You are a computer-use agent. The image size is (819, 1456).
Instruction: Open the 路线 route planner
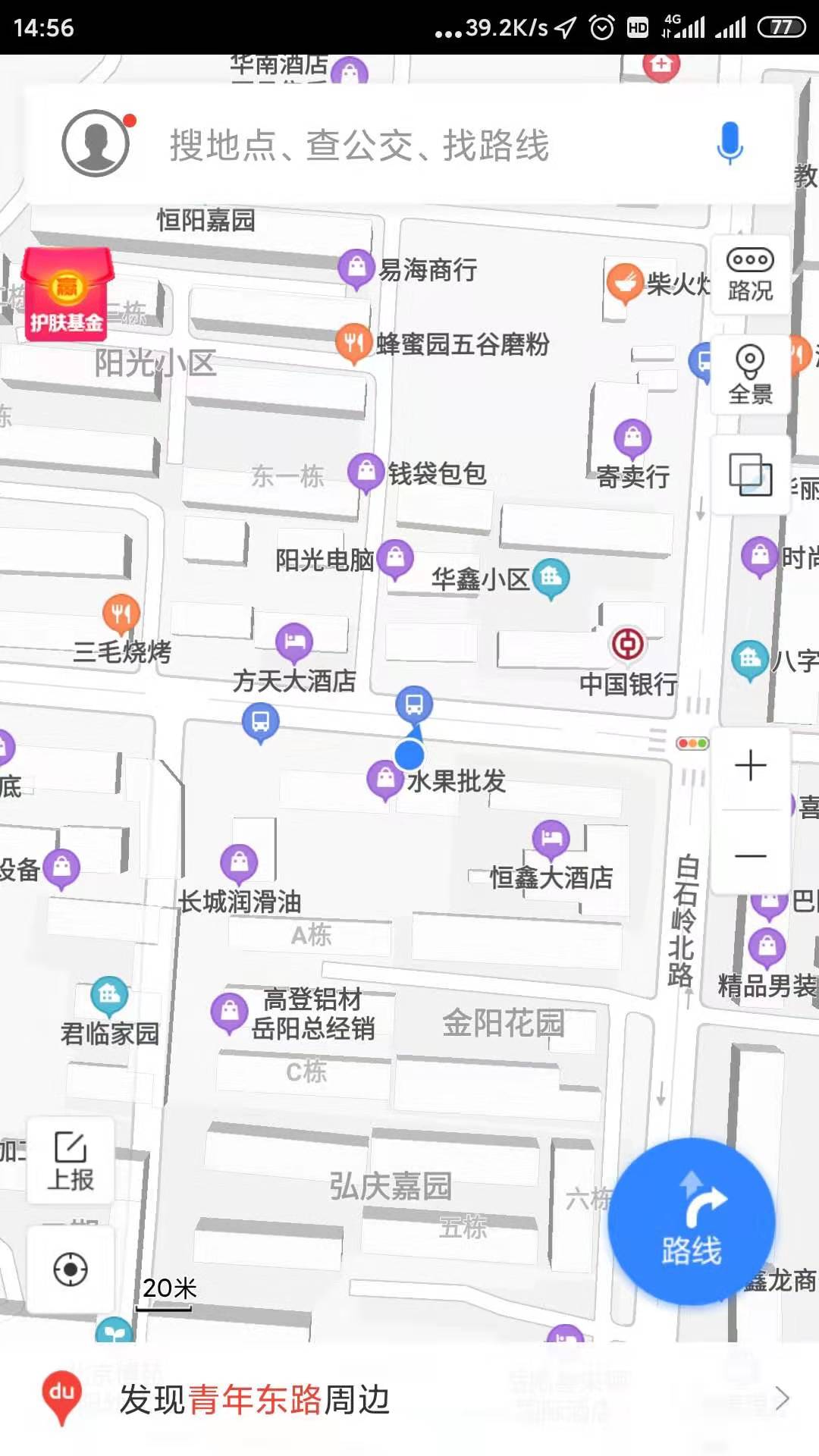[x=691, y=1222]
